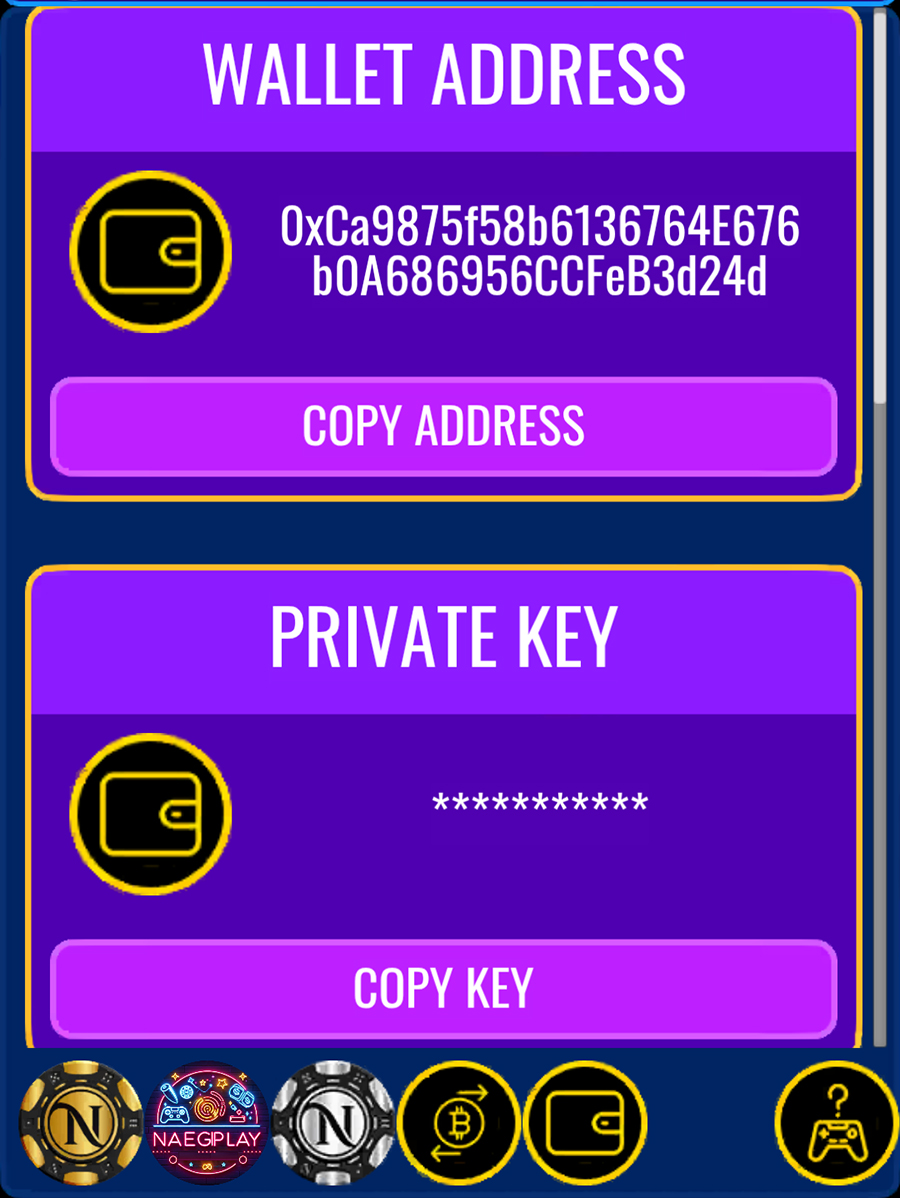Open the wallet icon in bottom bar

coord(586,1123)
